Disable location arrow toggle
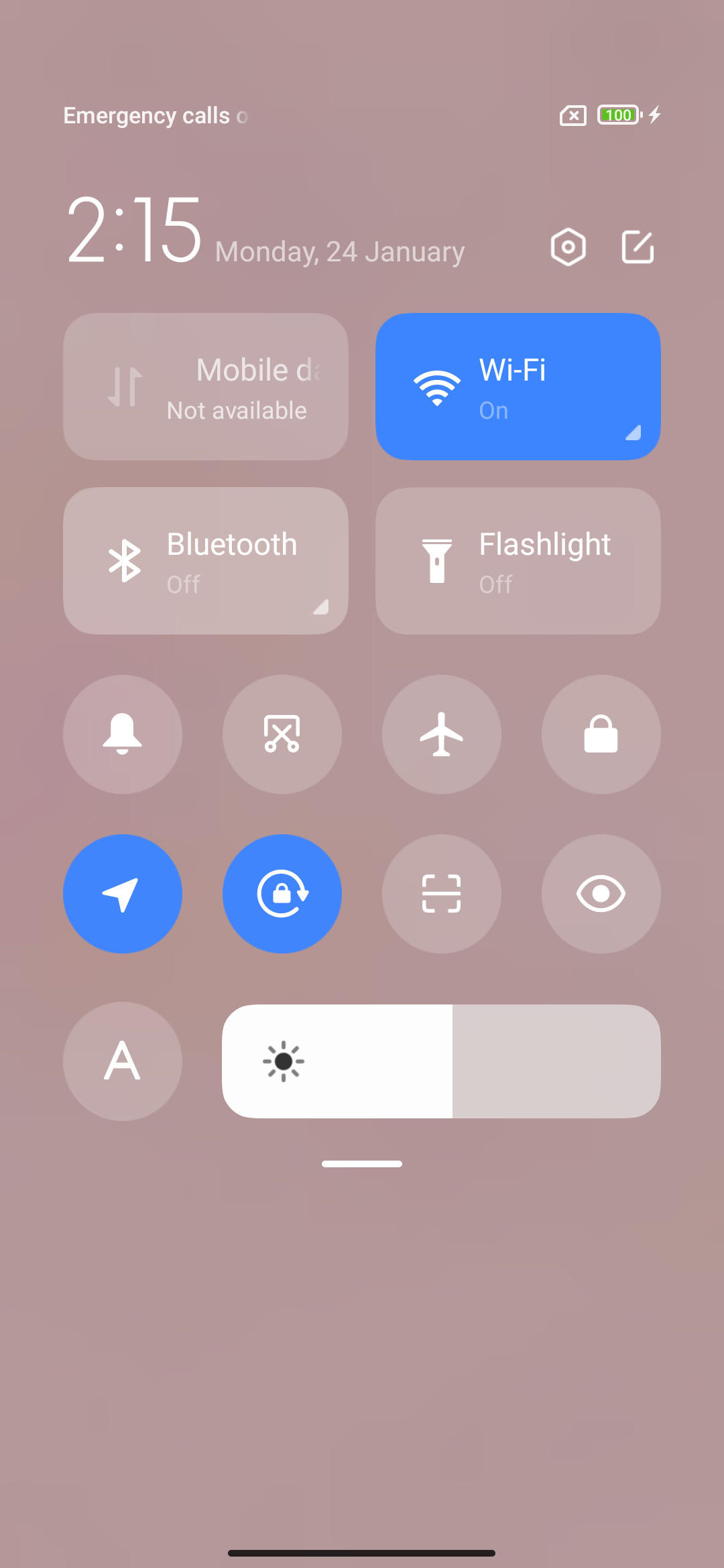724x1568 pixels. coord(123,894)
